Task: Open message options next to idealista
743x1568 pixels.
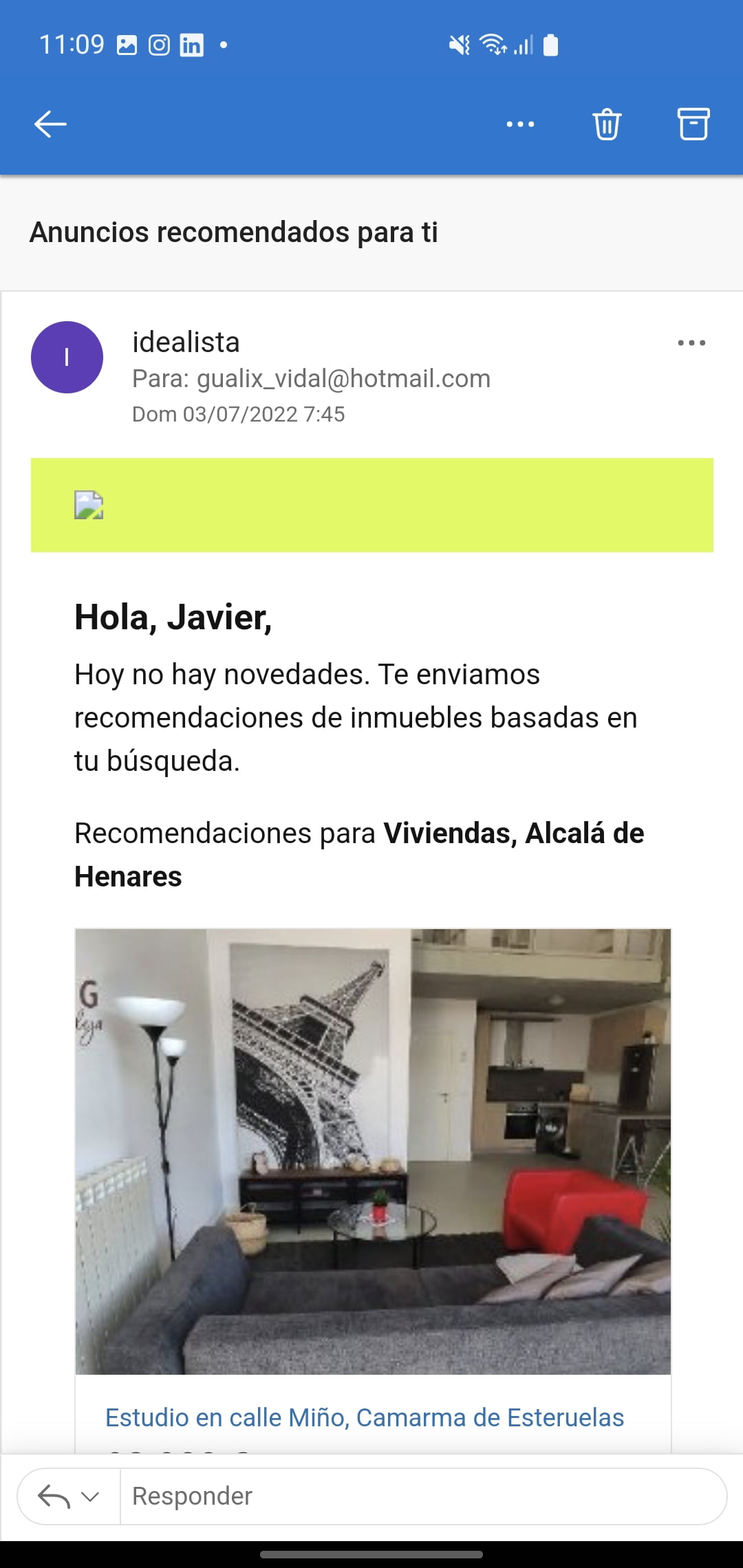Action: pyautogui.click(x=691, y=342)
